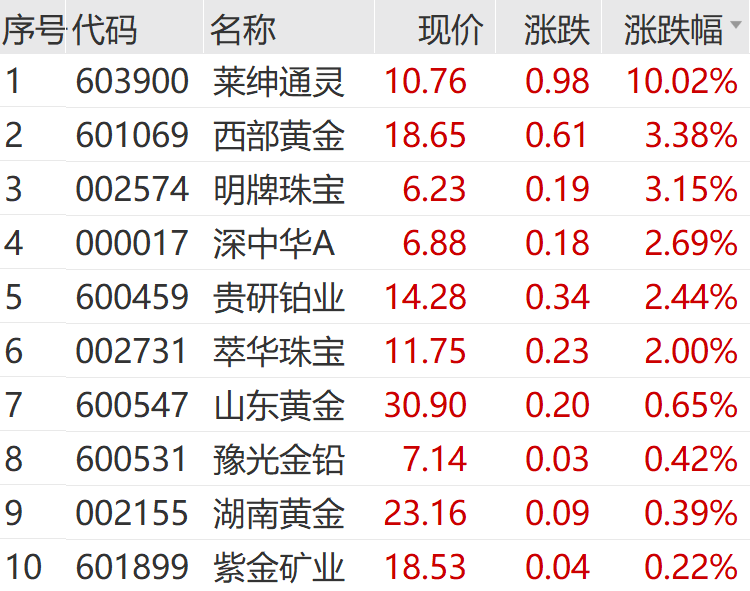
Task: Open 山东黄金 stock details
Action: 279,405
